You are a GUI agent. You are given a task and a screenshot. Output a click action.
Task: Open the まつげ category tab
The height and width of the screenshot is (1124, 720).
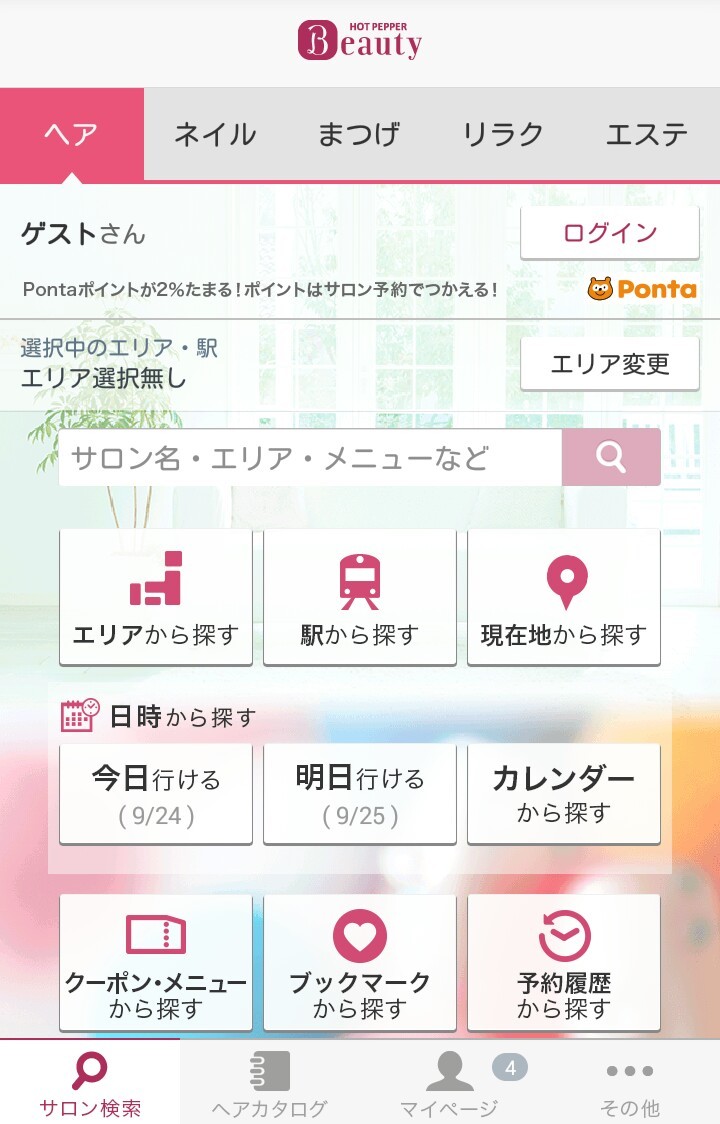(x=359, y=135)
